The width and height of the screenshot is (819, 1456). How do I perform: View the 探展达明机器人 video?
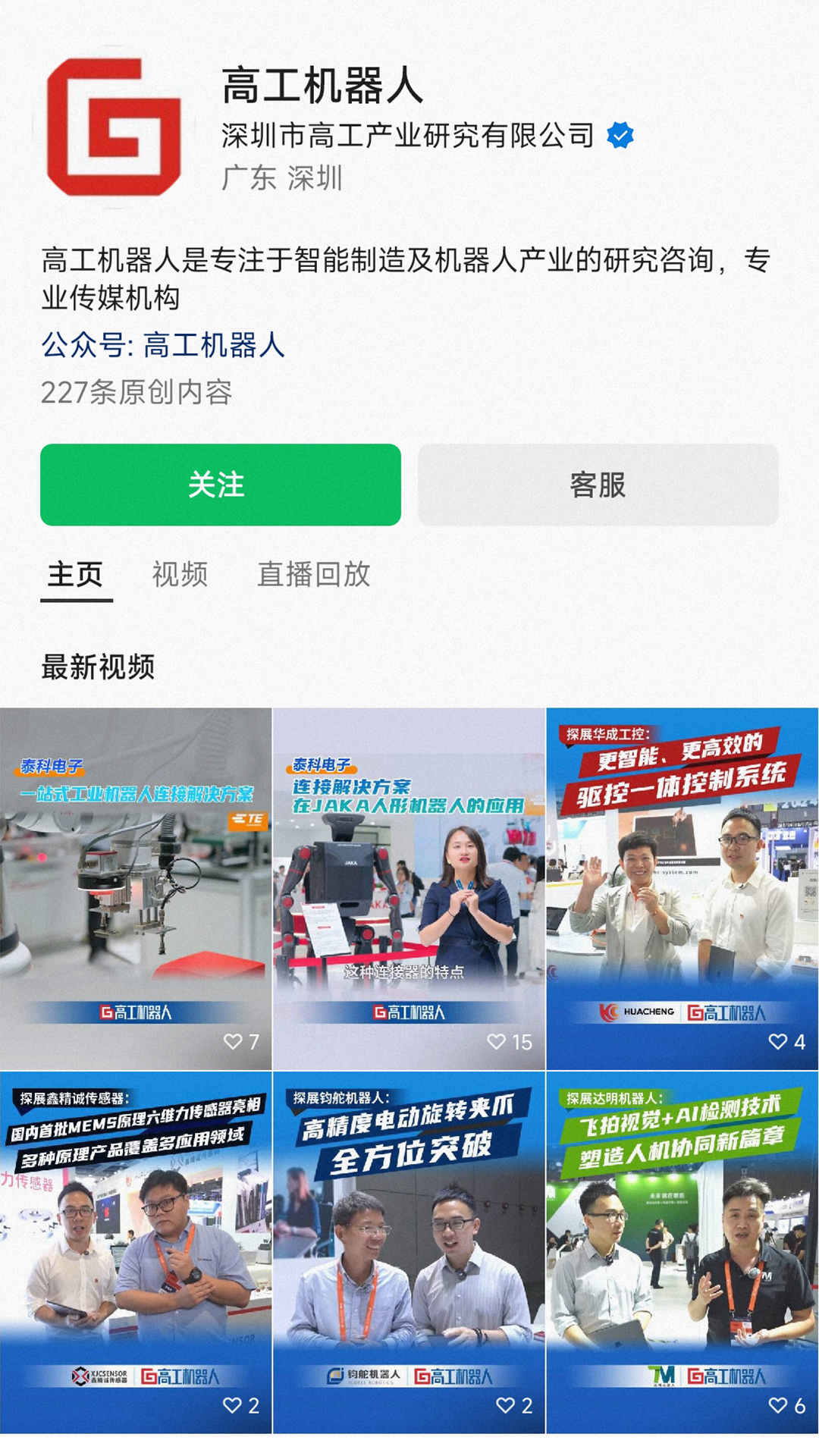(682, 1251)
